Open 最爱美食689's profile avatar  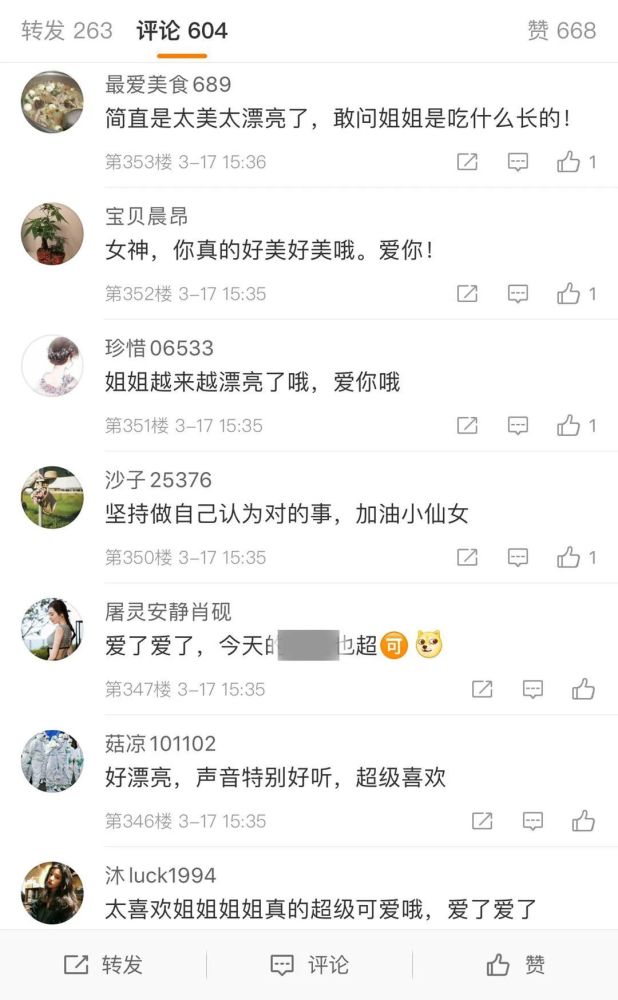tap(52, 102)
